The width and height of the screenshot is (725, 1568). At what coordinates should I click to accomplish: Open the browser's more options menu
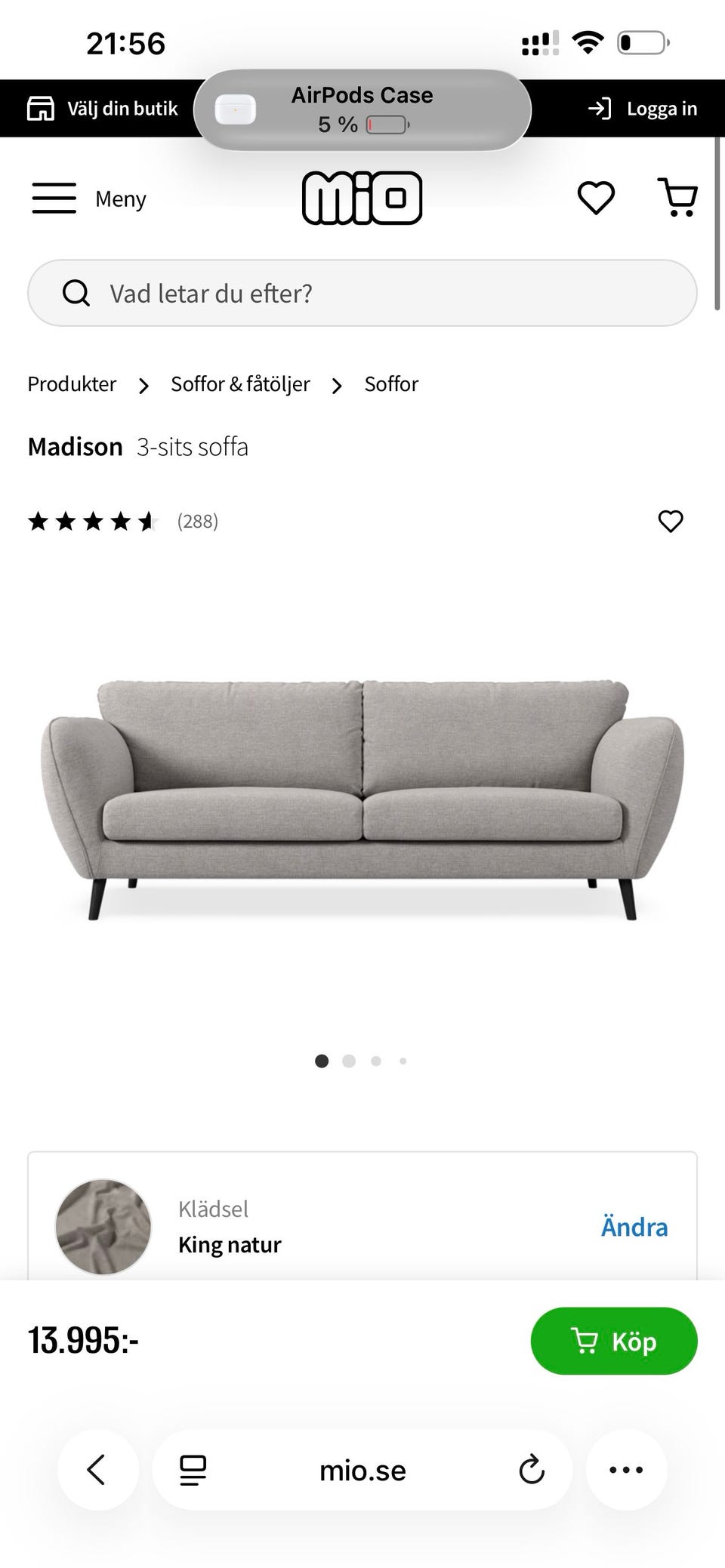[626, 1470]
